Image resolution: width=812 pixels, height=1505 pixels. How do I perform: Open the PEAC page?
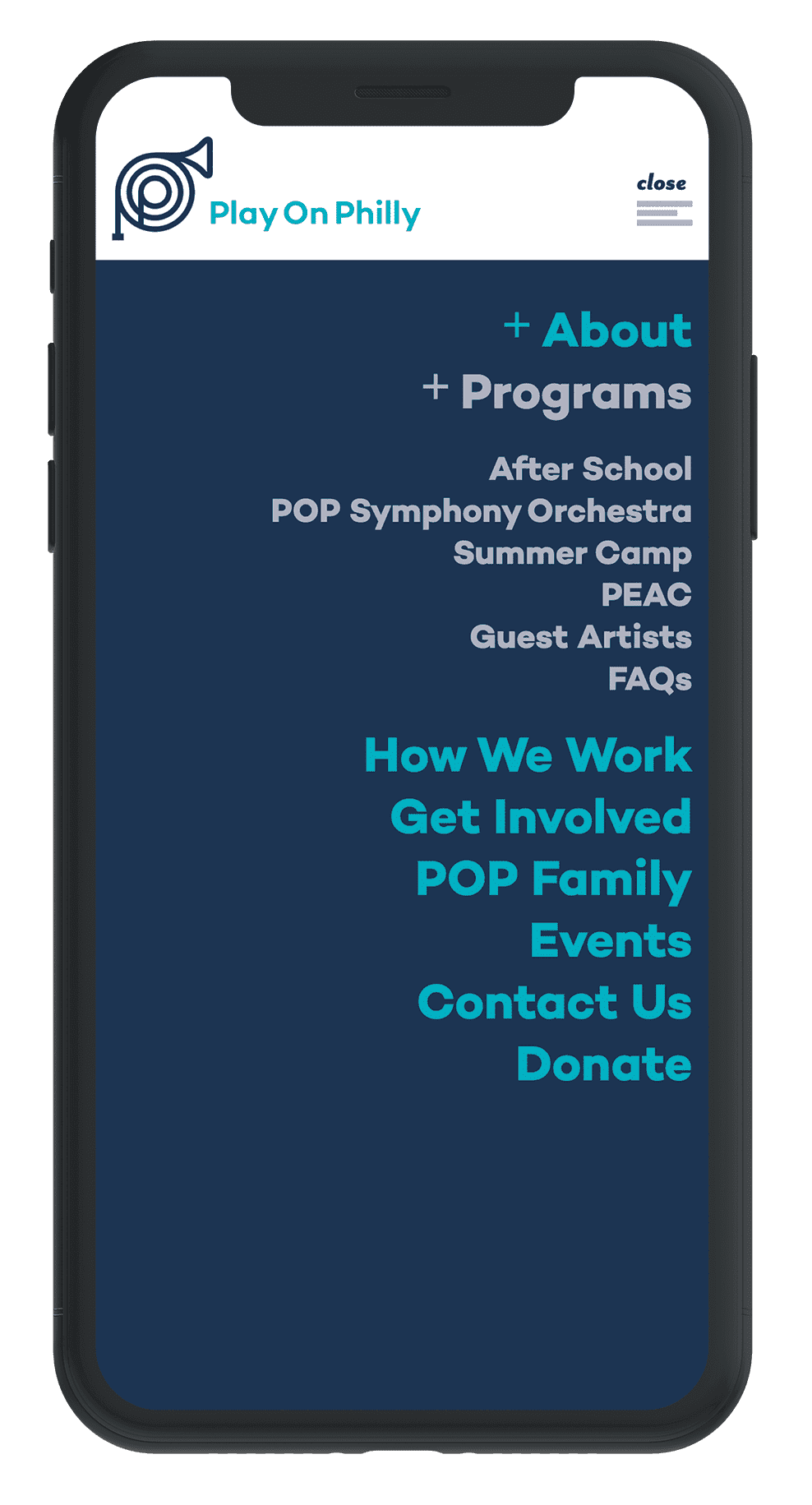tap(646, 594)
